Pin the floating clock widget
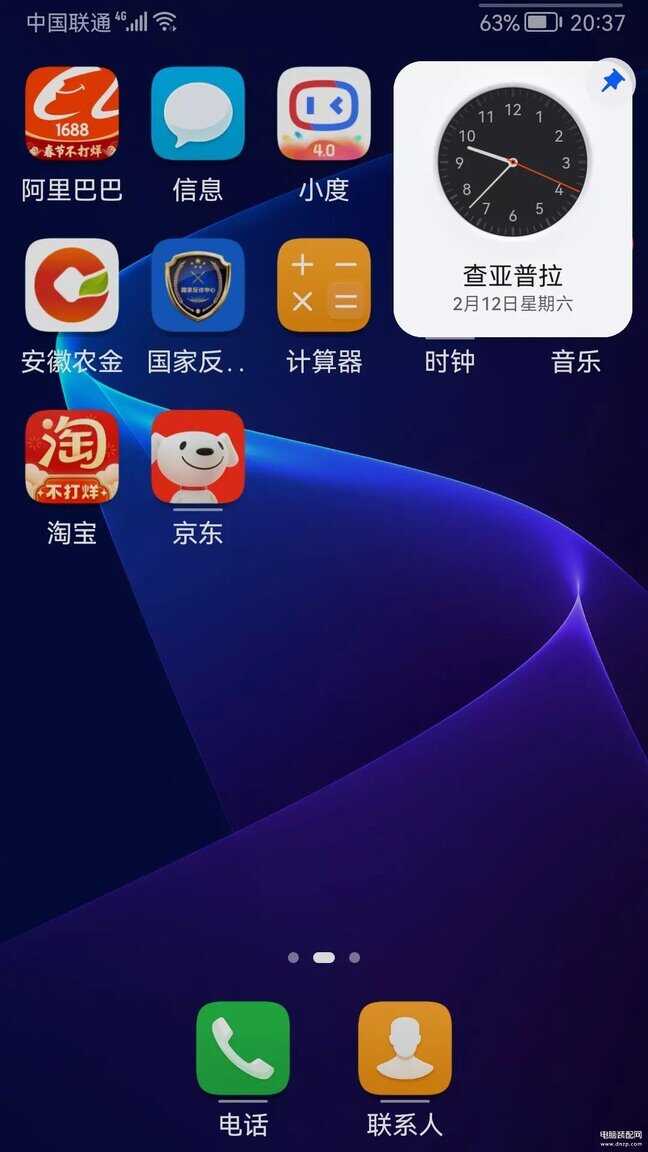 tap(612, 82)
